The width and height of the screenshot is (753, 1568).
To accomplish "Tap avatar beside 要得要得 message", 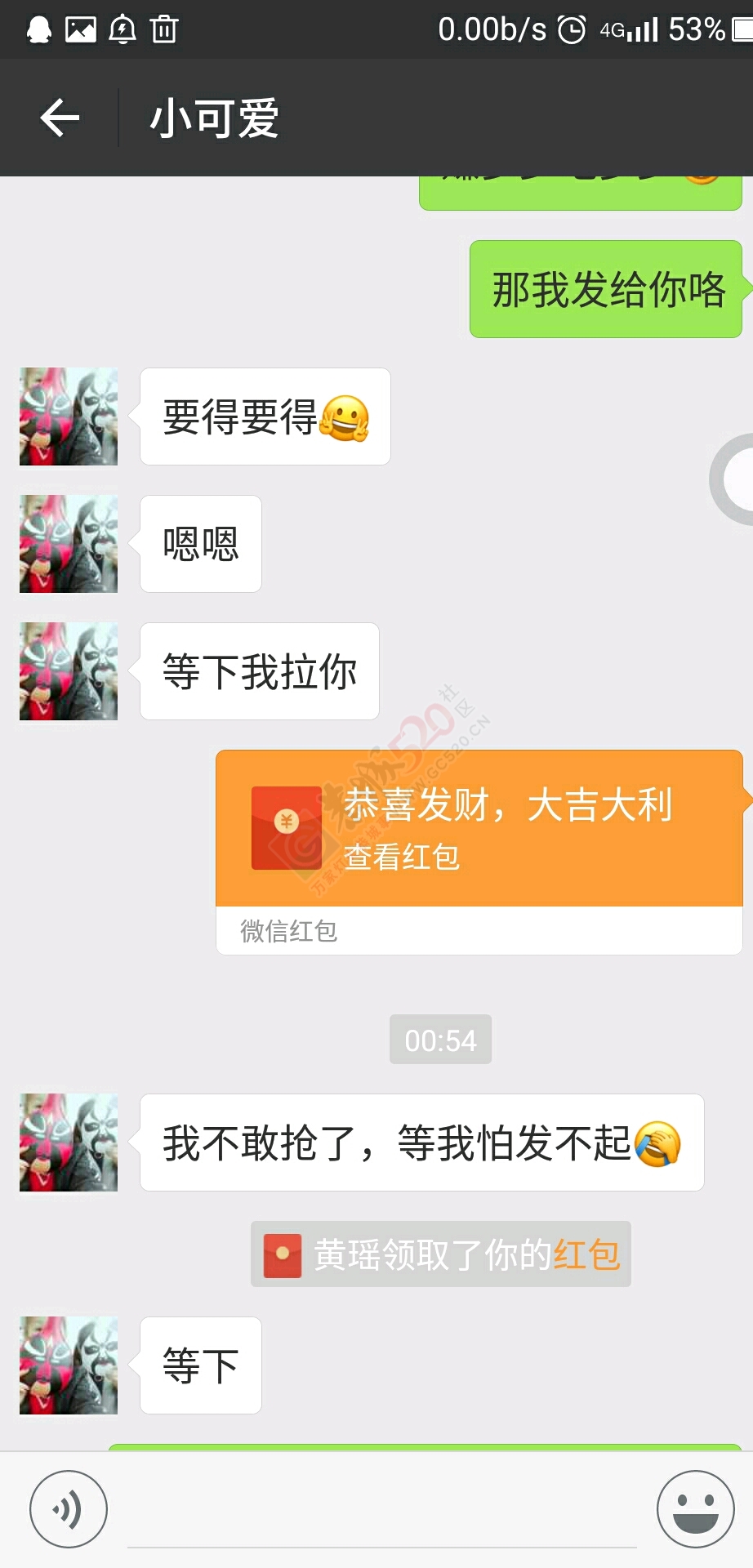I will pos(69,416).
